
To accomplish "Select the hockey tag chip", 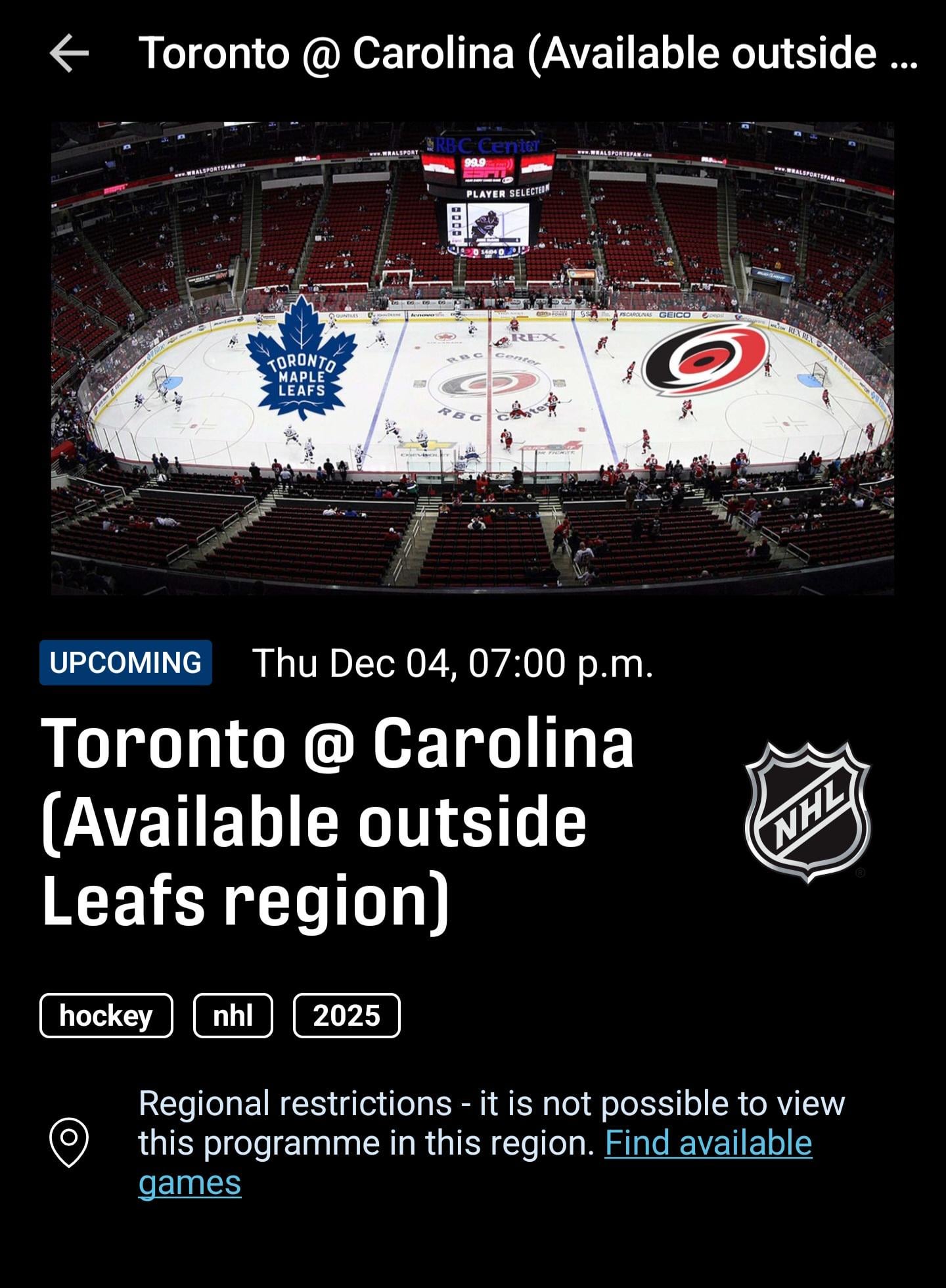I will pos(106,1015).
